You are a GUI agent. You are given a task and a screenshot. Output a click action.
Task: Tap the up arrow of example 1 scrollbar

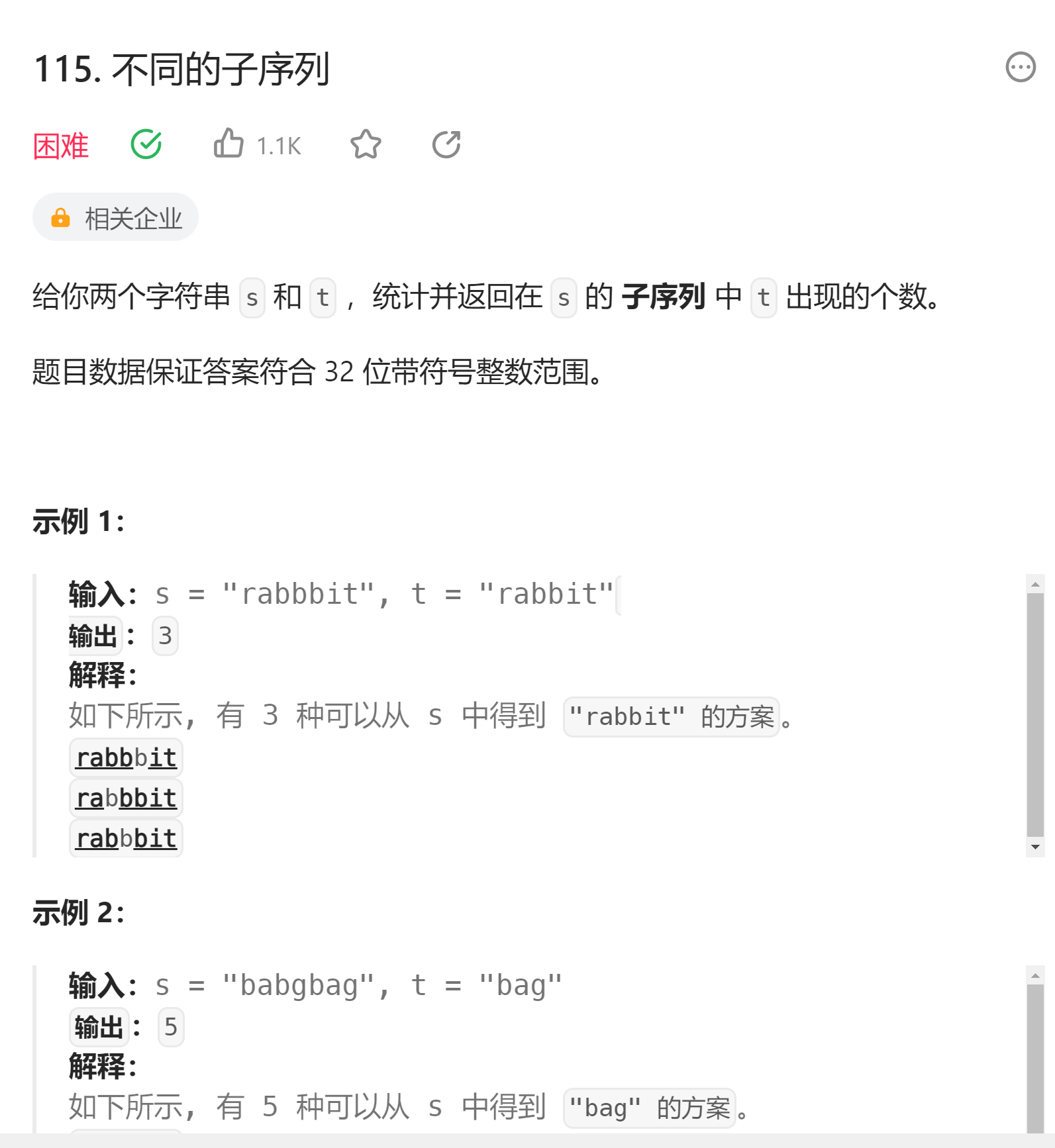click(1035, 585)
